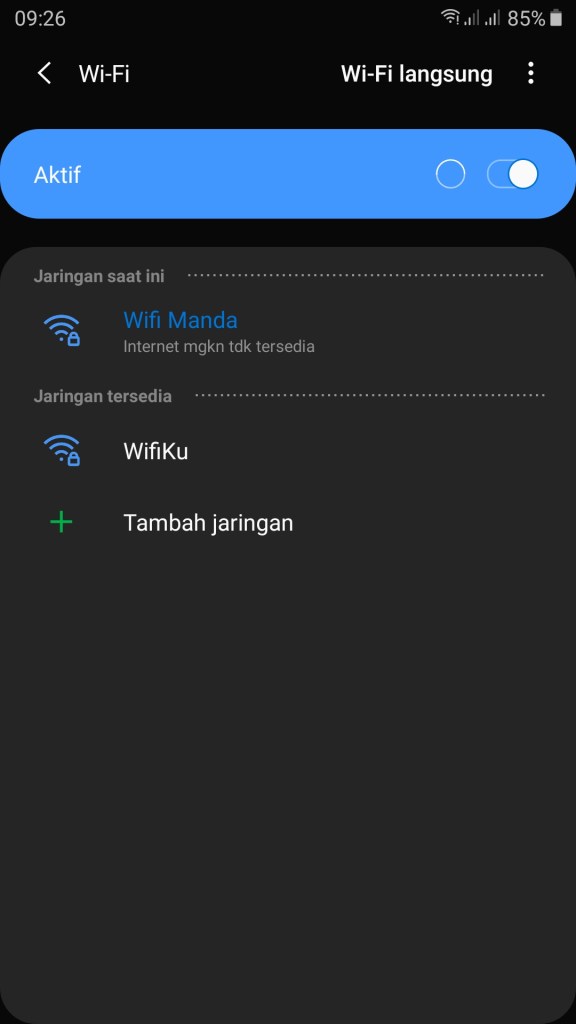
Task: Open Wi-Fi langsung
Action: (416, 73)
